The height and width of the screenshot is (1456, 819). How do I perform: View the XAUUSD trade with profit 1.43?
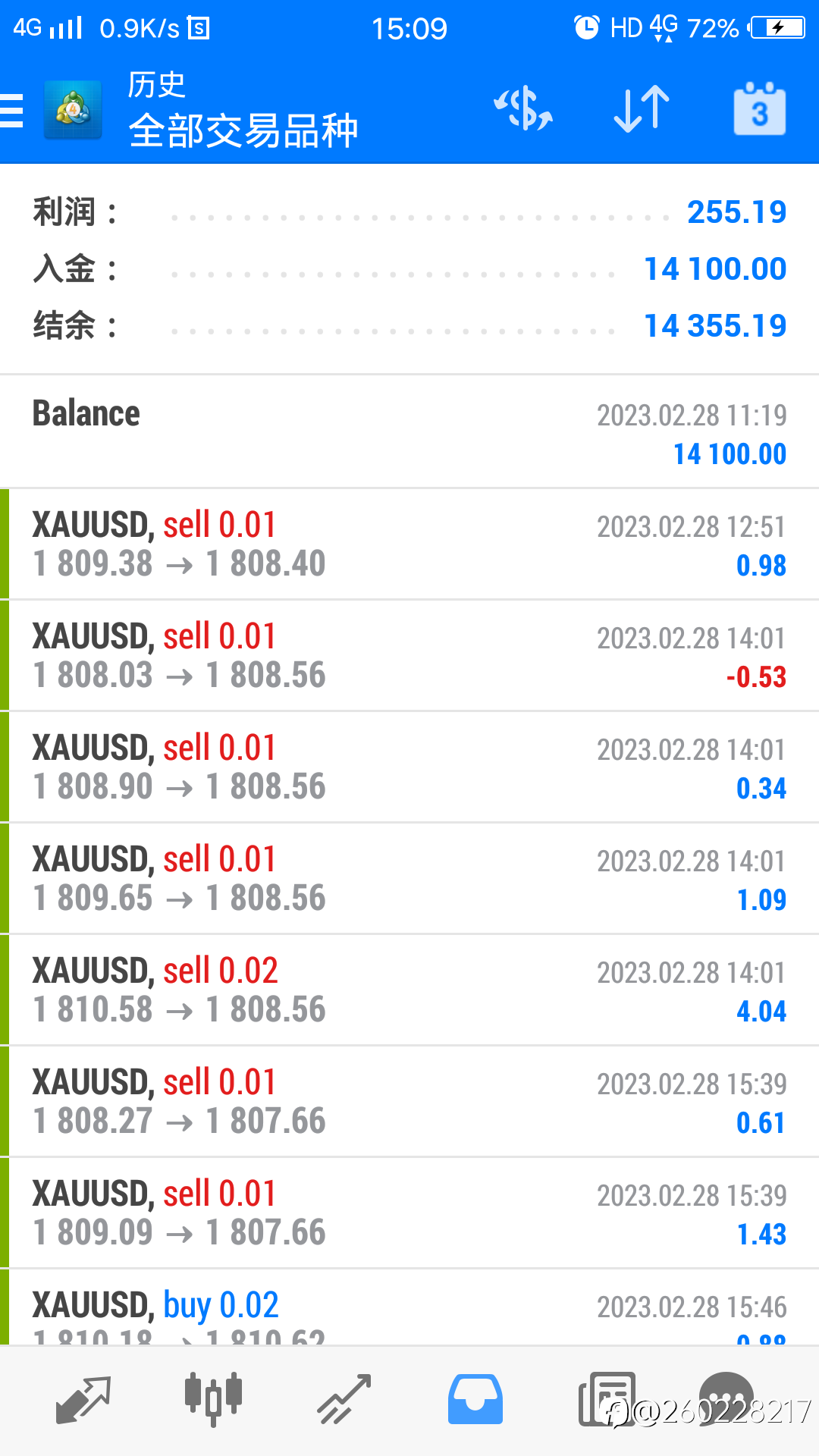[409, 1213]
